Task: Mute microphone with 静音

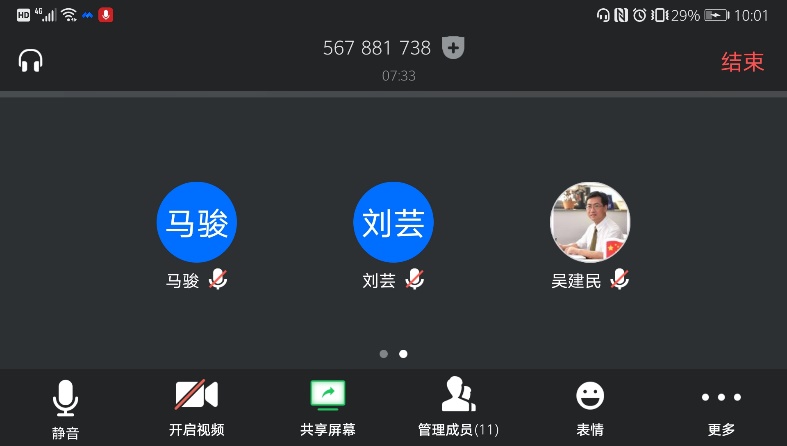Action: click(66, 407)
